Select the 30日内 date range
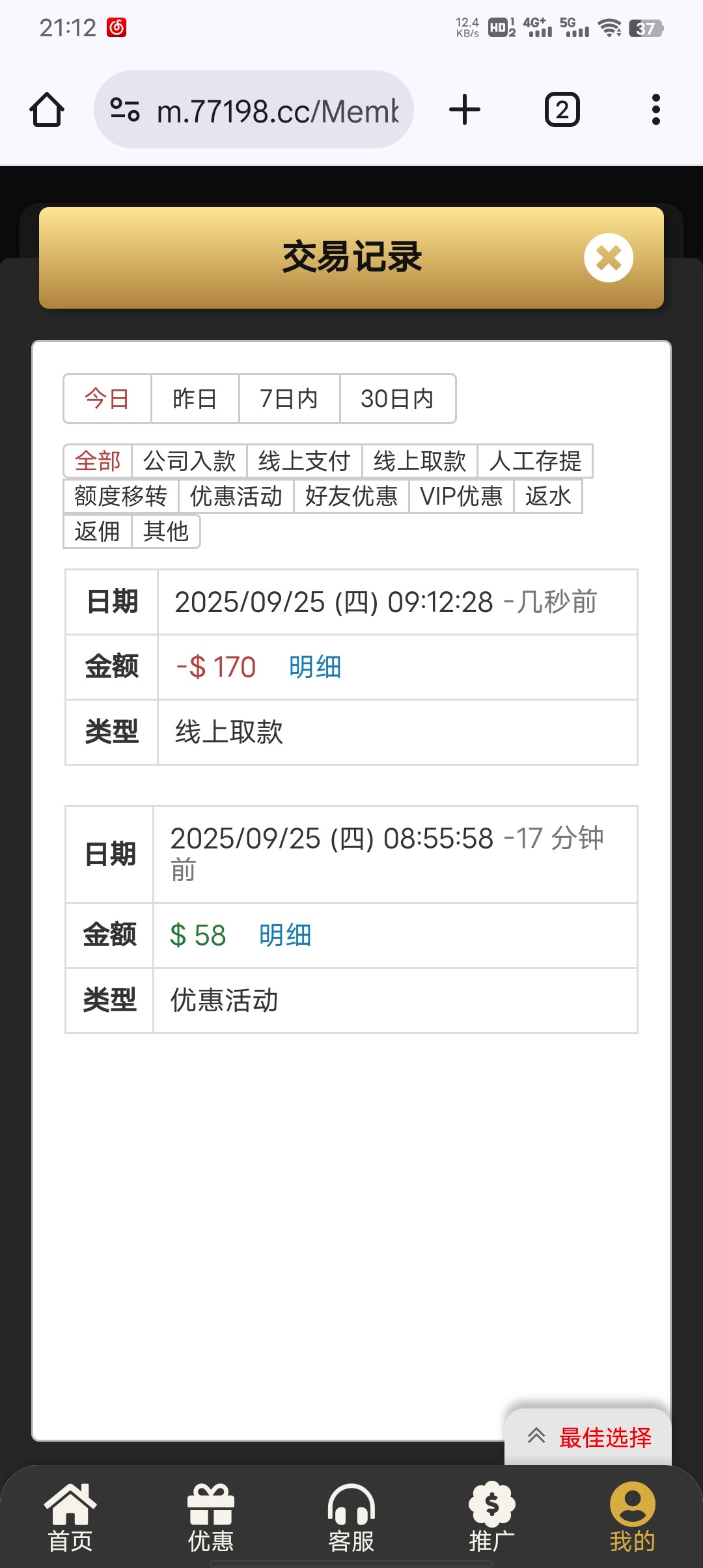This screenshot has height=1568, width=703. tap(397, 399)
